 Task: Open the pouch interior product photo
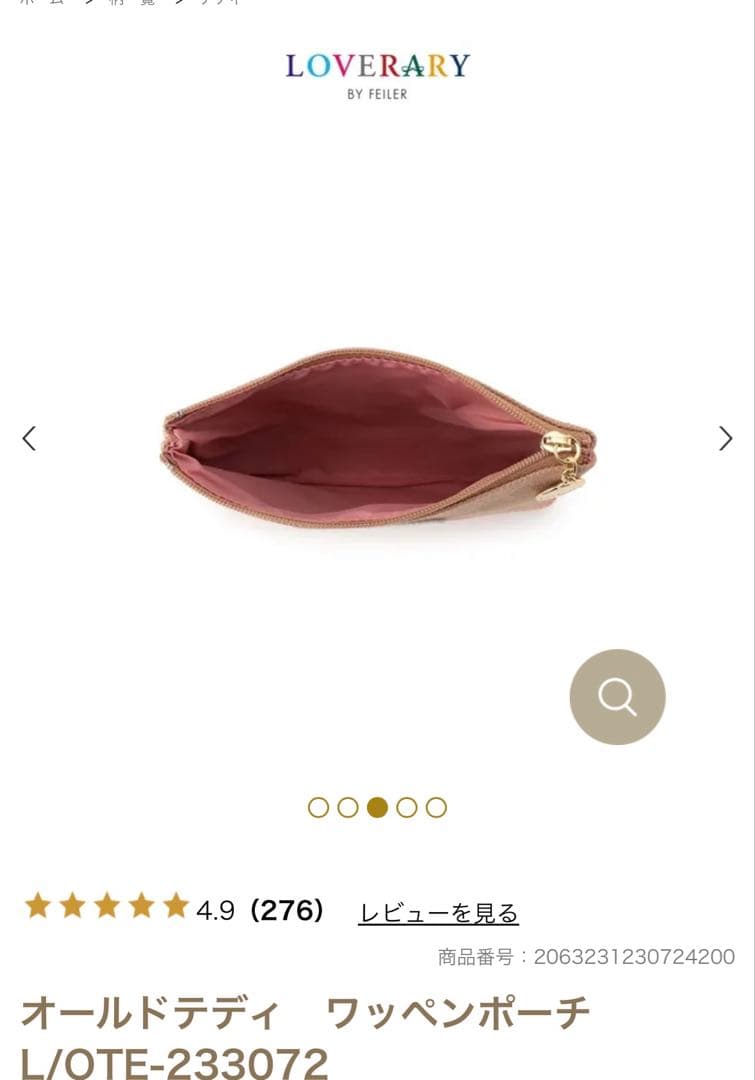377,438
